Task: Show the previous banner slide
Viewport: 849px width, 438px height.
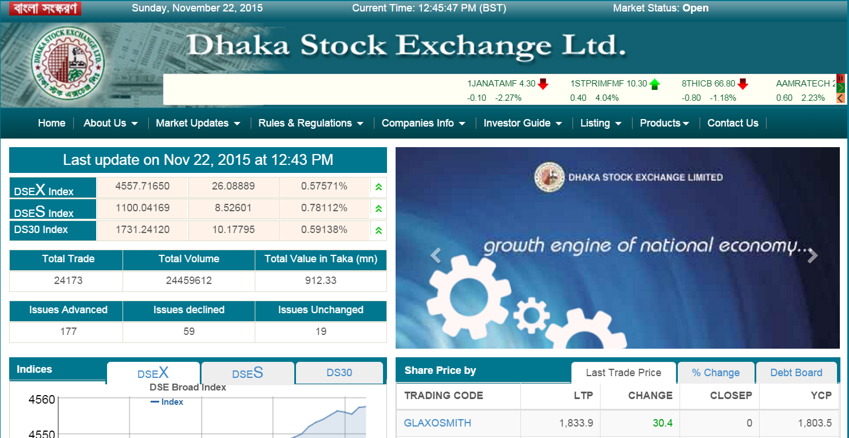Action: (435, 256)
